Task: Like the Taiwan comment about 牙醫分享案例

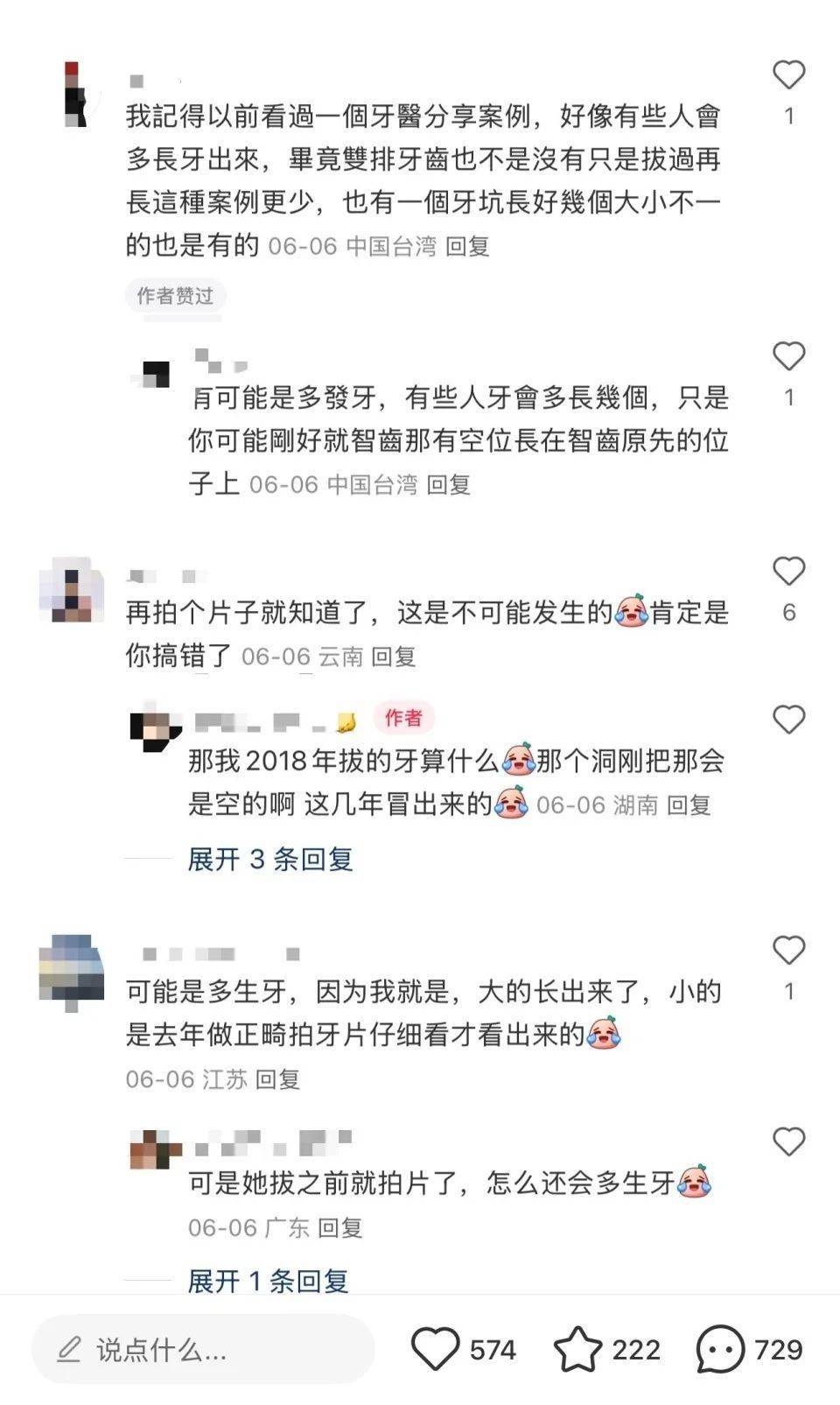Action: [788, 75]
